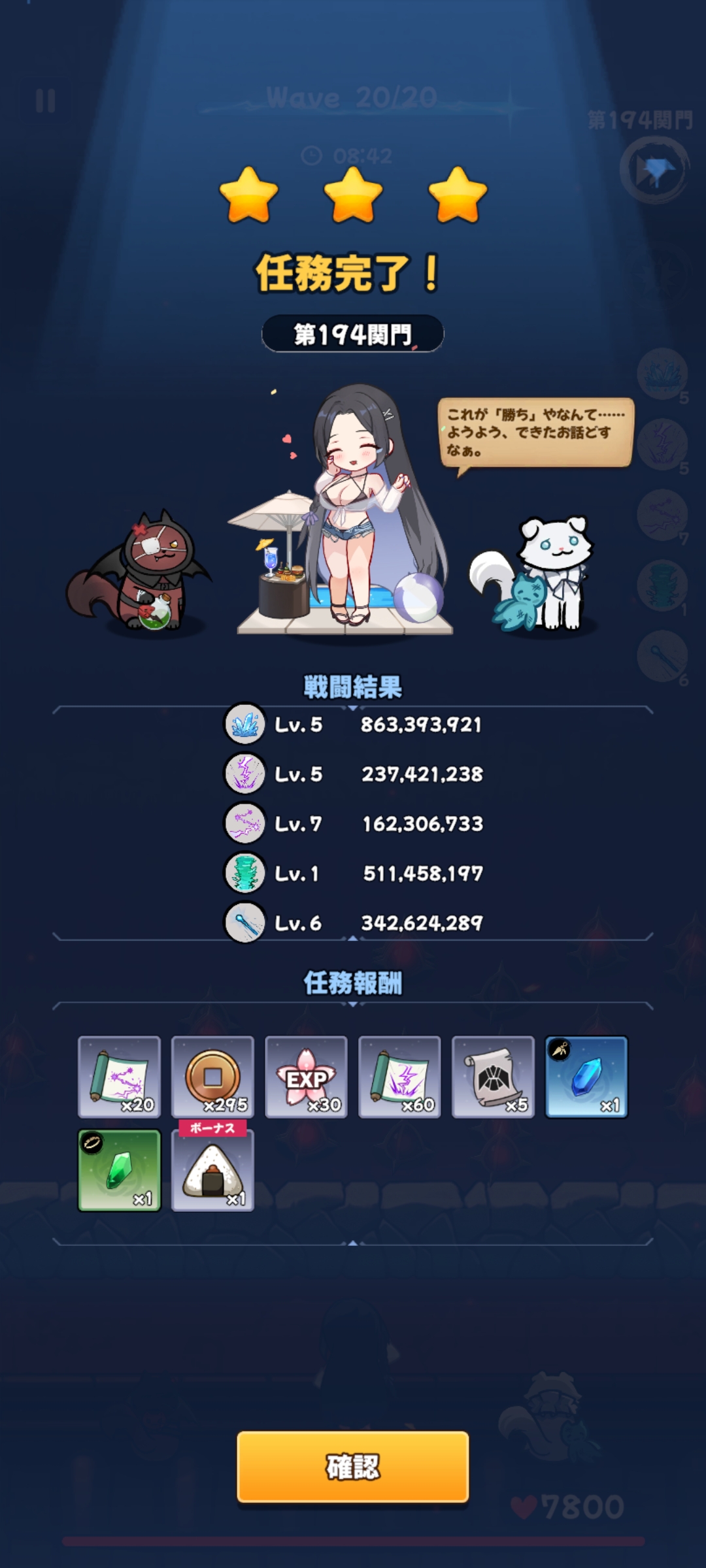Inspect the blue crystal x1 reward
The image size is (706, 1568).
pos(586,1077)
